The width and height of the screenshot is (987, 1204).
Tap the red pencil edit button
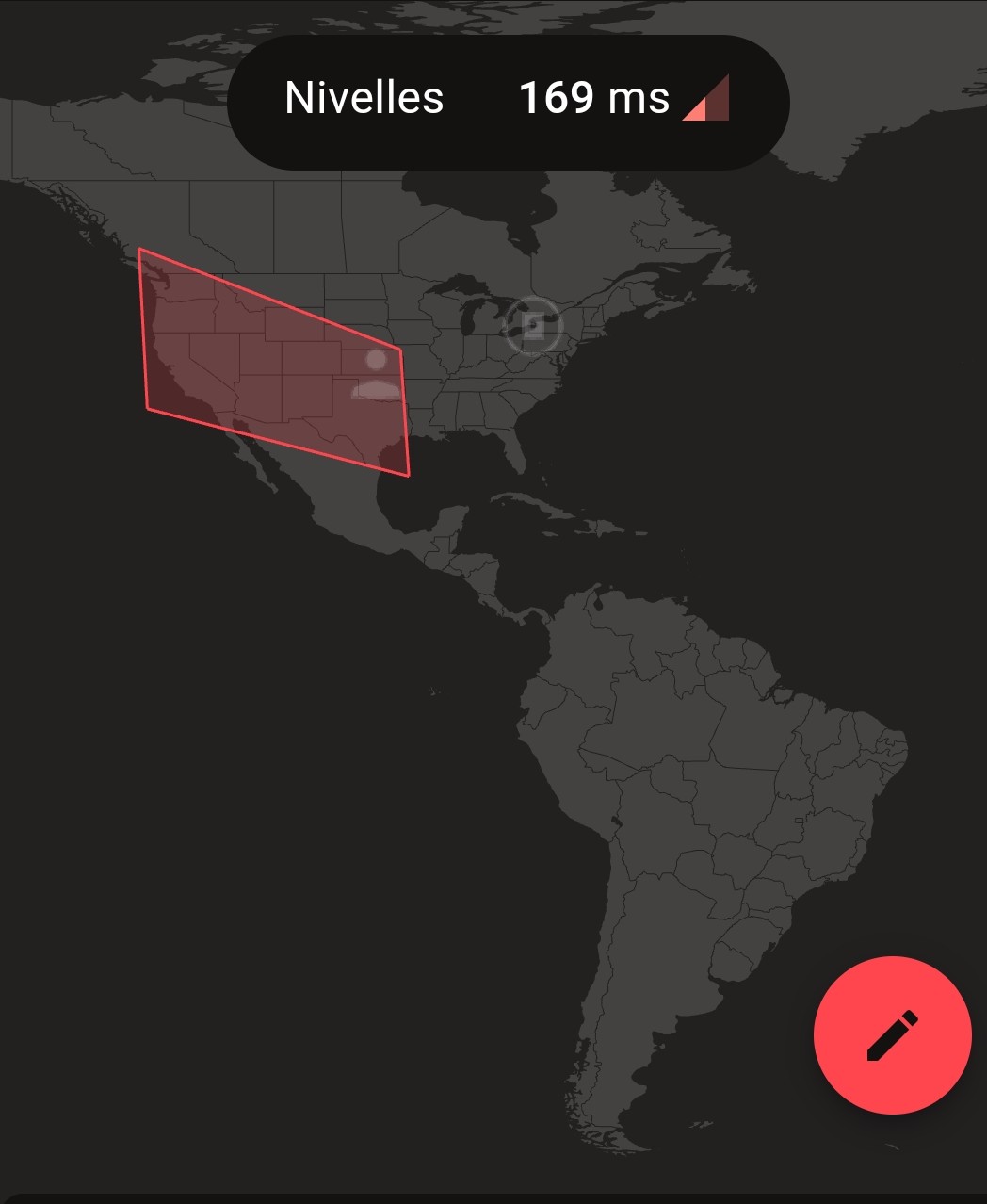pyautogui.click(x=892, y=1035)
